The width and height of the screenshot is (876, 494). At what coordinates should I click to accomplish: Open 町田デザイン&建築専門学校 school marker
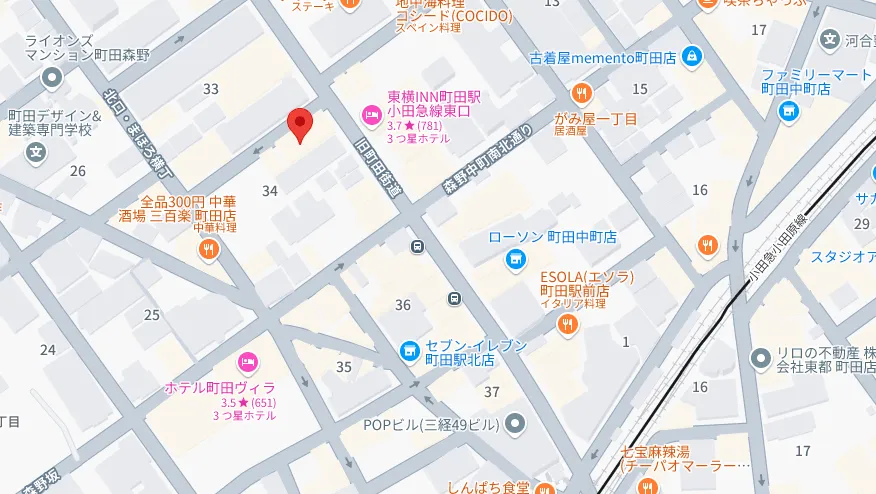tap(37, 152)
